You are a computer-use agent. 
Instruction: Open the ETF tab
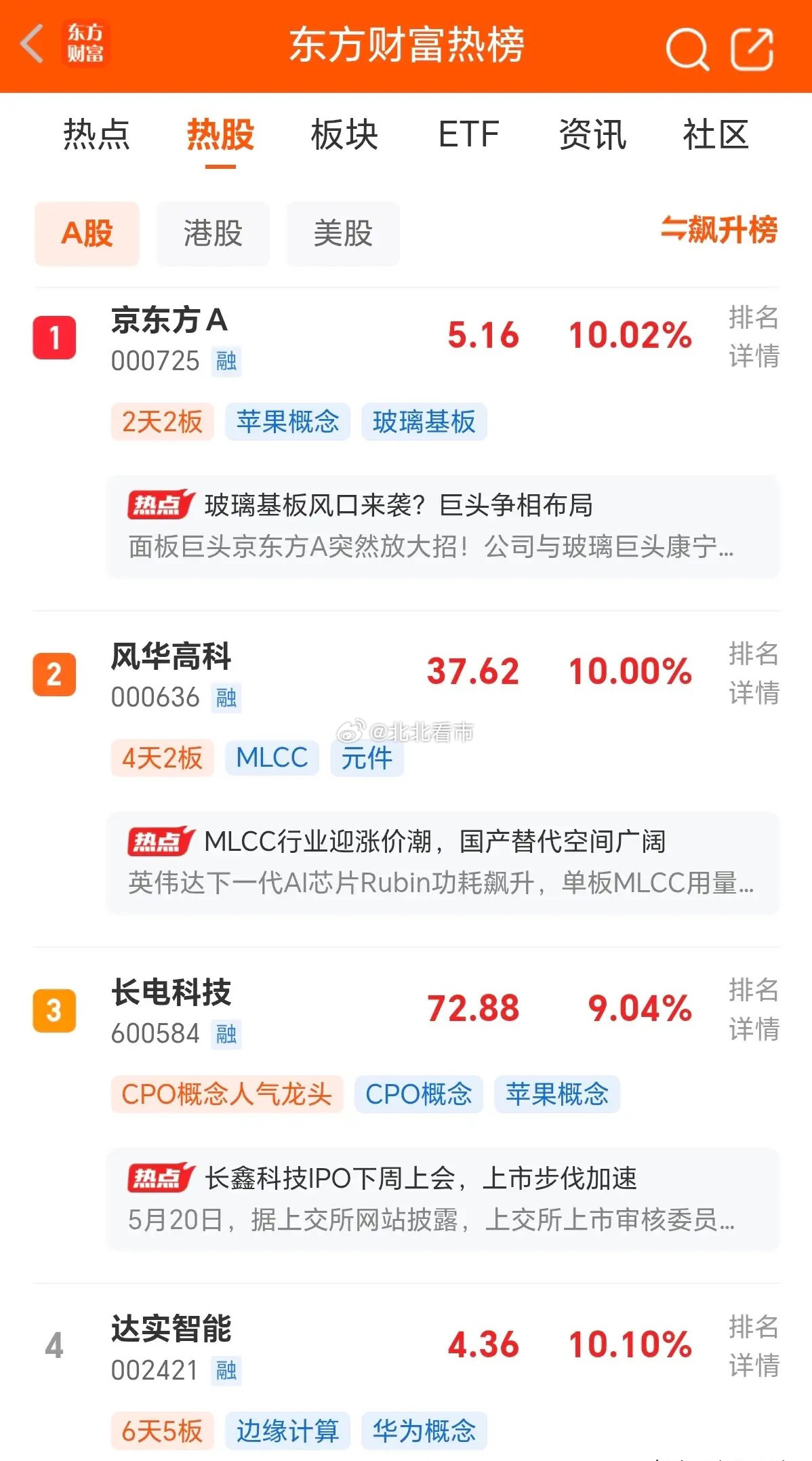pyautogui.click(x=468, y=134)
